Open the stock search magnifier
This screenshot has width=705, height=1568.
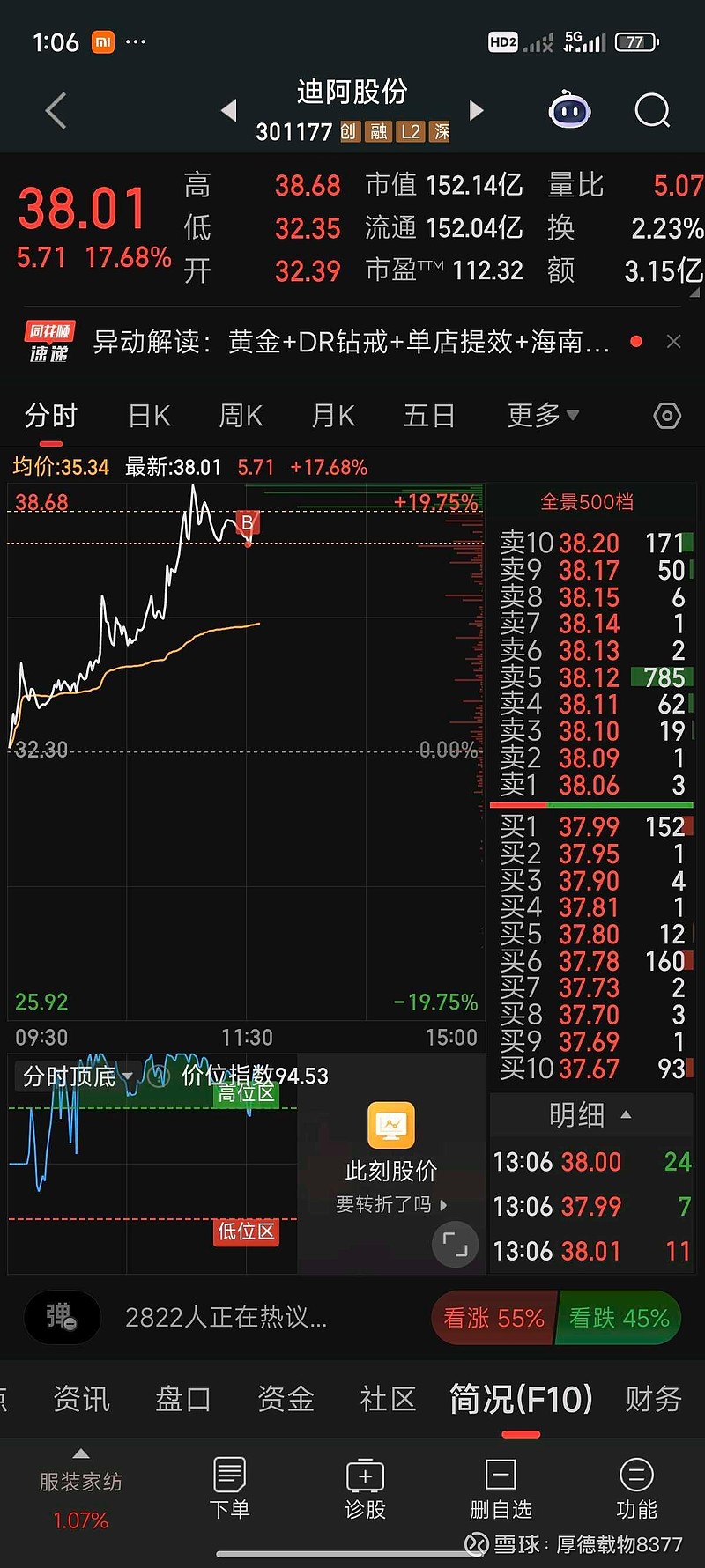click(652, 109)
